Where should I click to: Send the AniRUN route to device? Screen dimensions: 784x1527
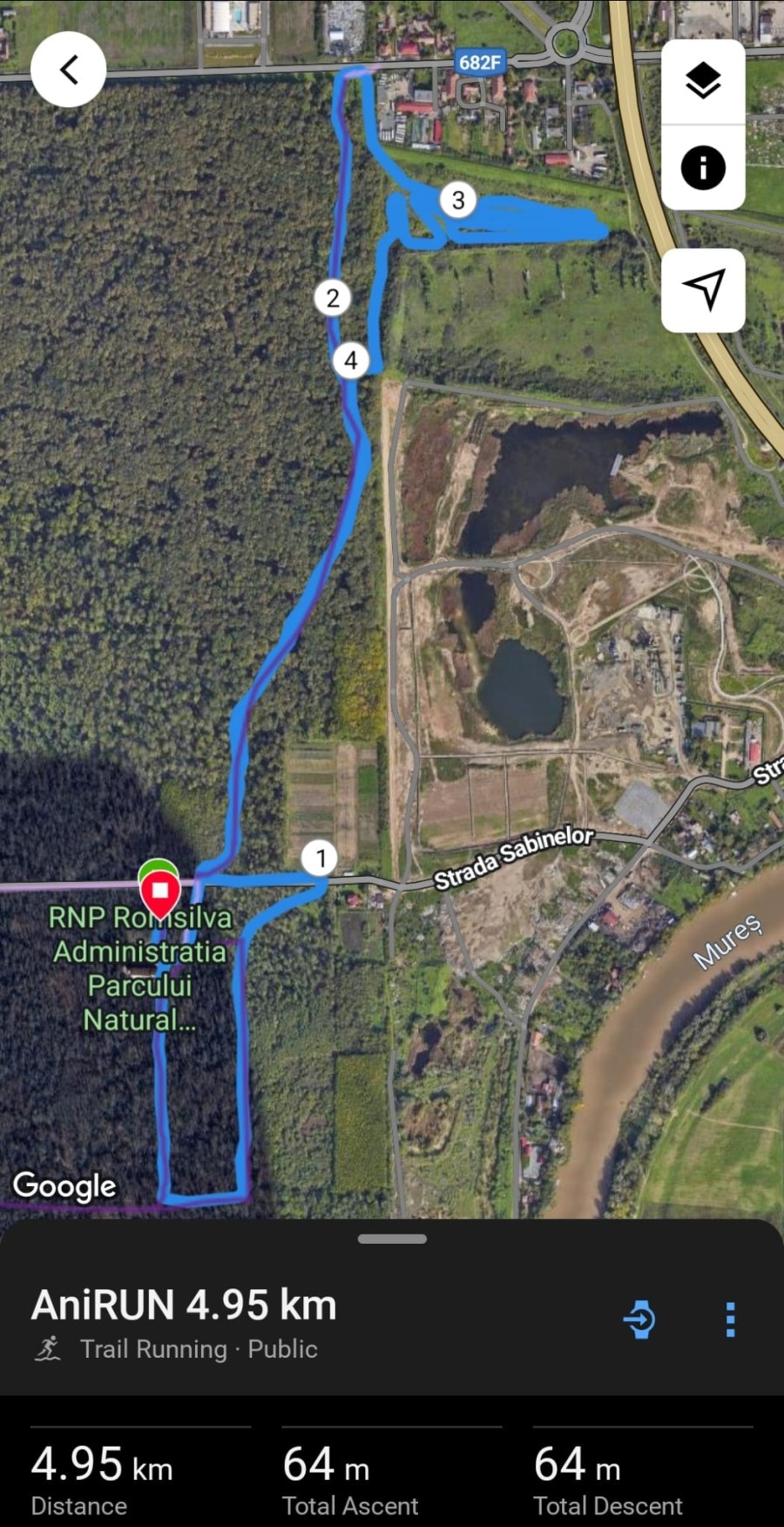point(640,1319)
